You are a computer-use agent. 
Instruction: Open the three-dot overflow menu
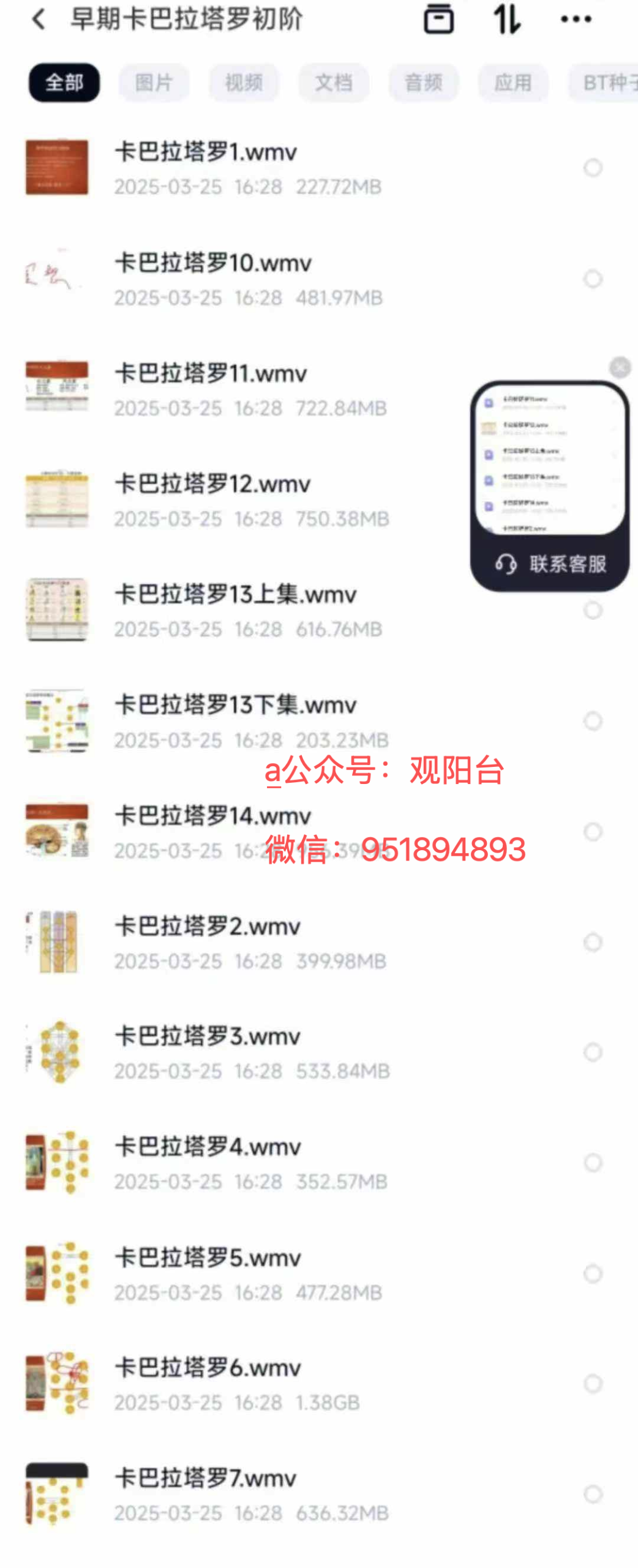point(576,19)
